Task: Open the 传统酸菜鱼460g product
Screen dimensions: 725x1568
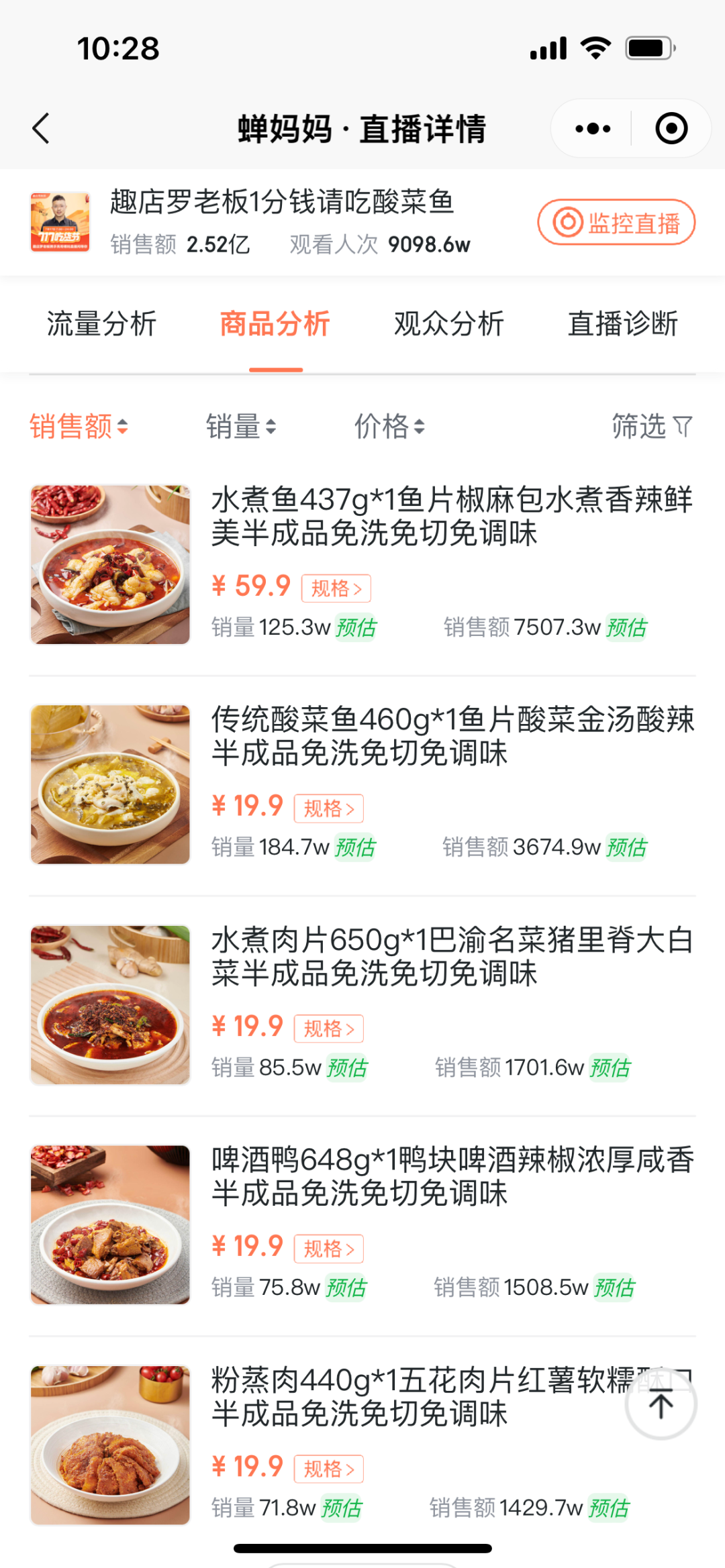Action: point(451,736)
